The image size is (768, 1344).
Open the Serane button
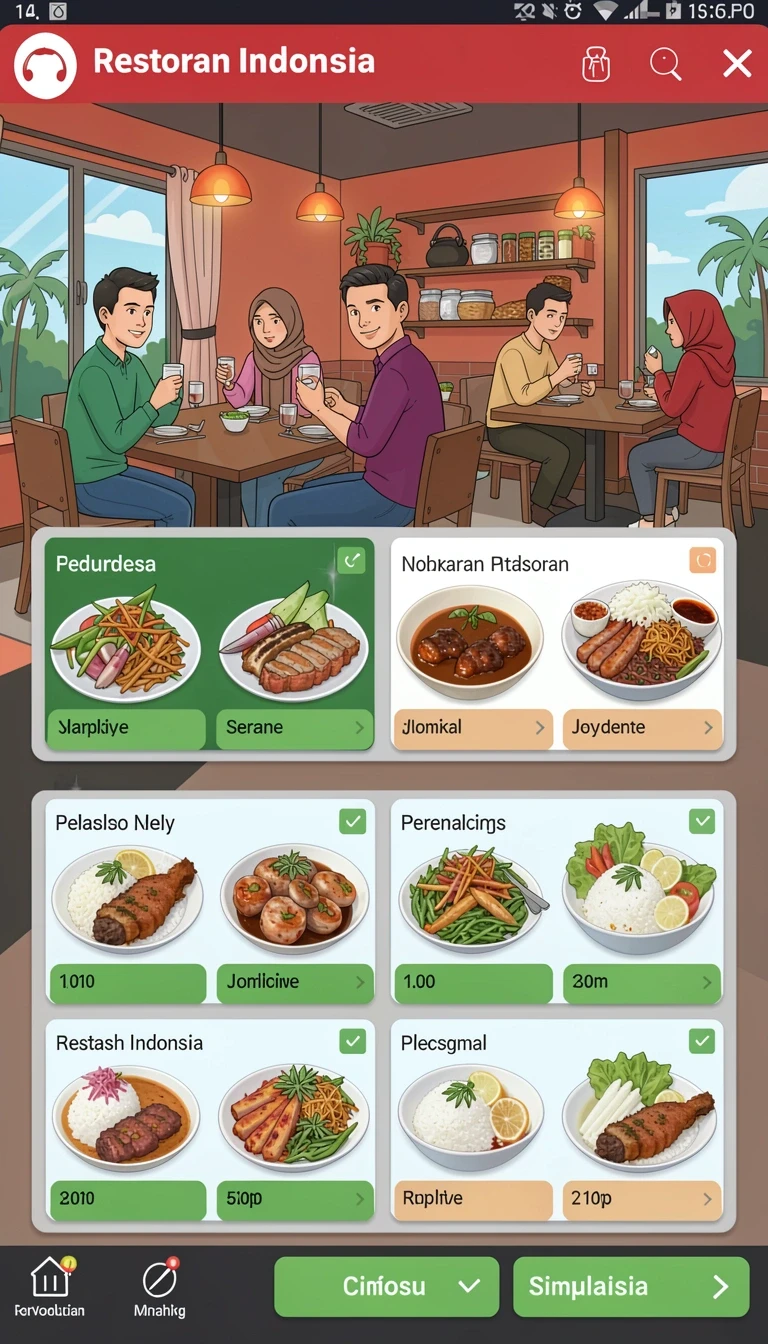coord(295,728)
